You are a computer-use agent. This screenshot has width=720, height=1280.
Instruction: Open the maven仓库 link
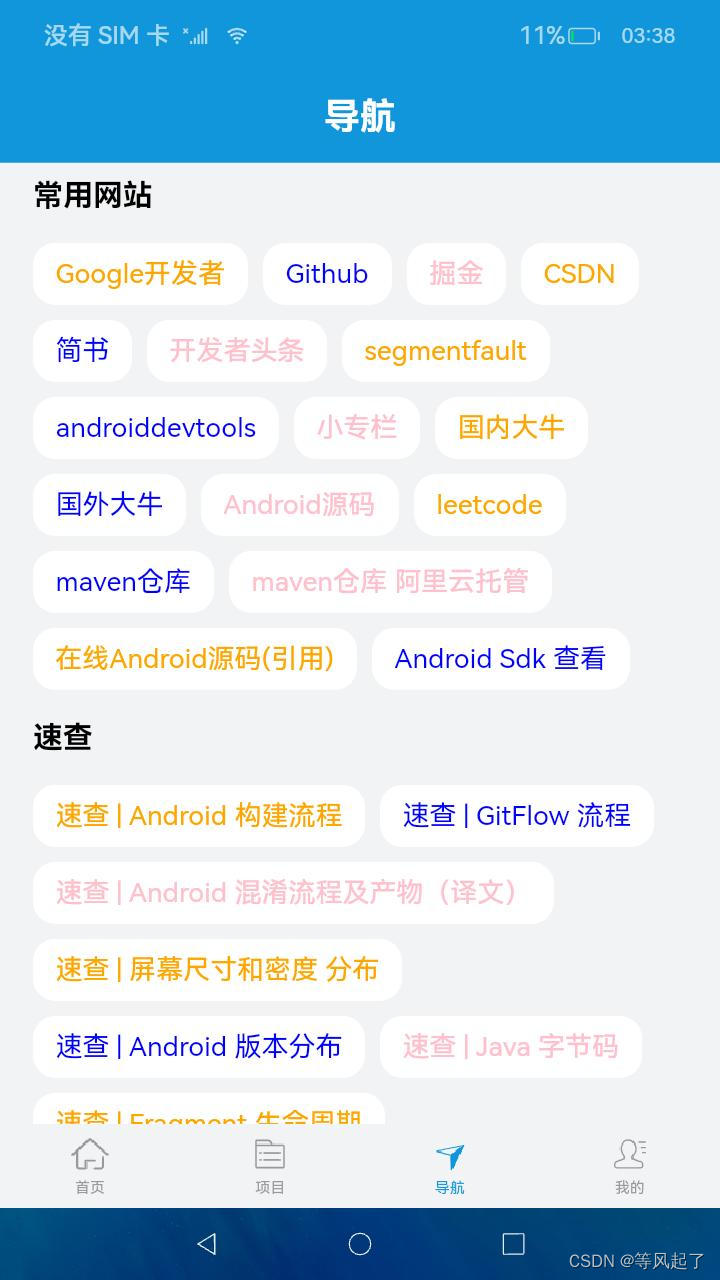(123, 581)
